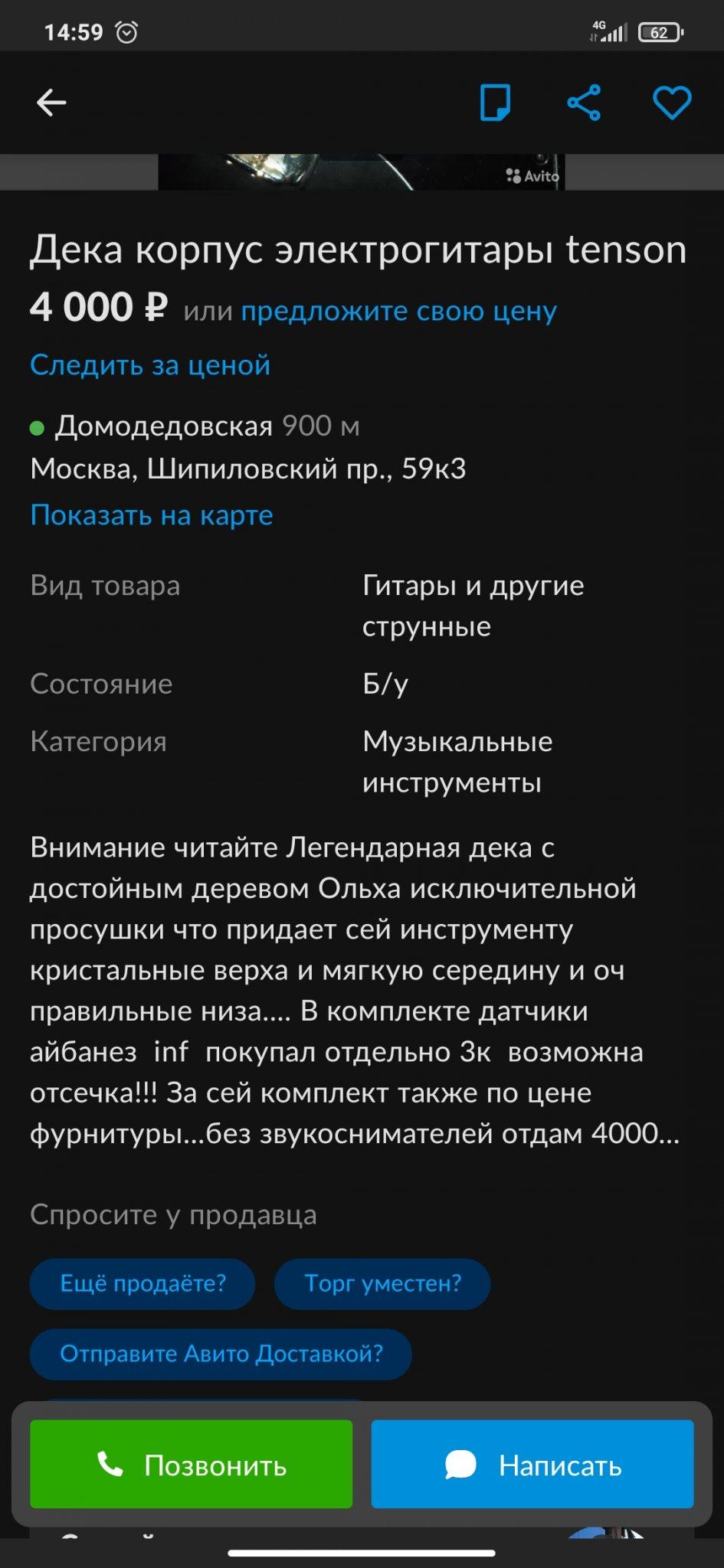Open the listing photo at top
The width and height of the screenshot is (724, 1568).
361,172
